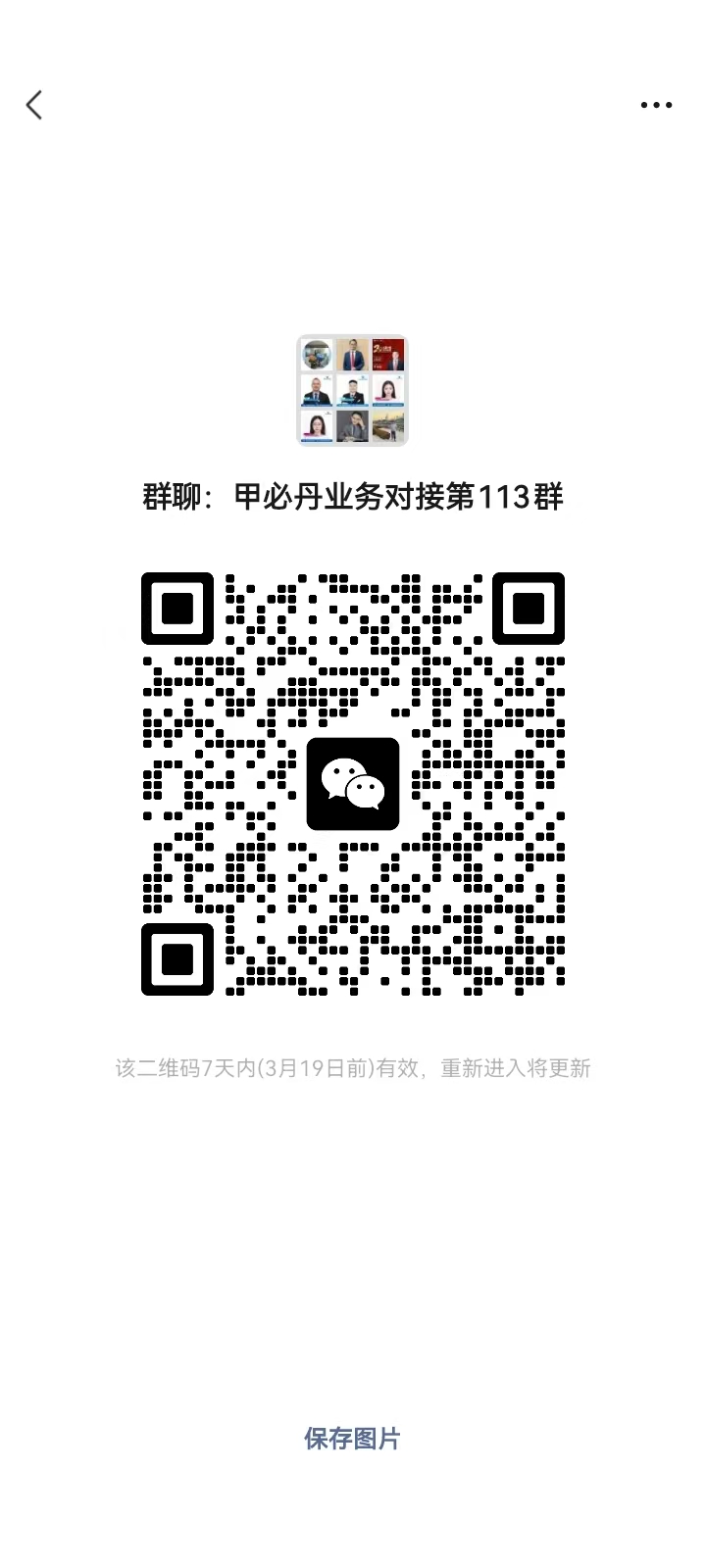Click the expiration notice text below QR code
The image size is (706, 1568).
[353, 1067]
